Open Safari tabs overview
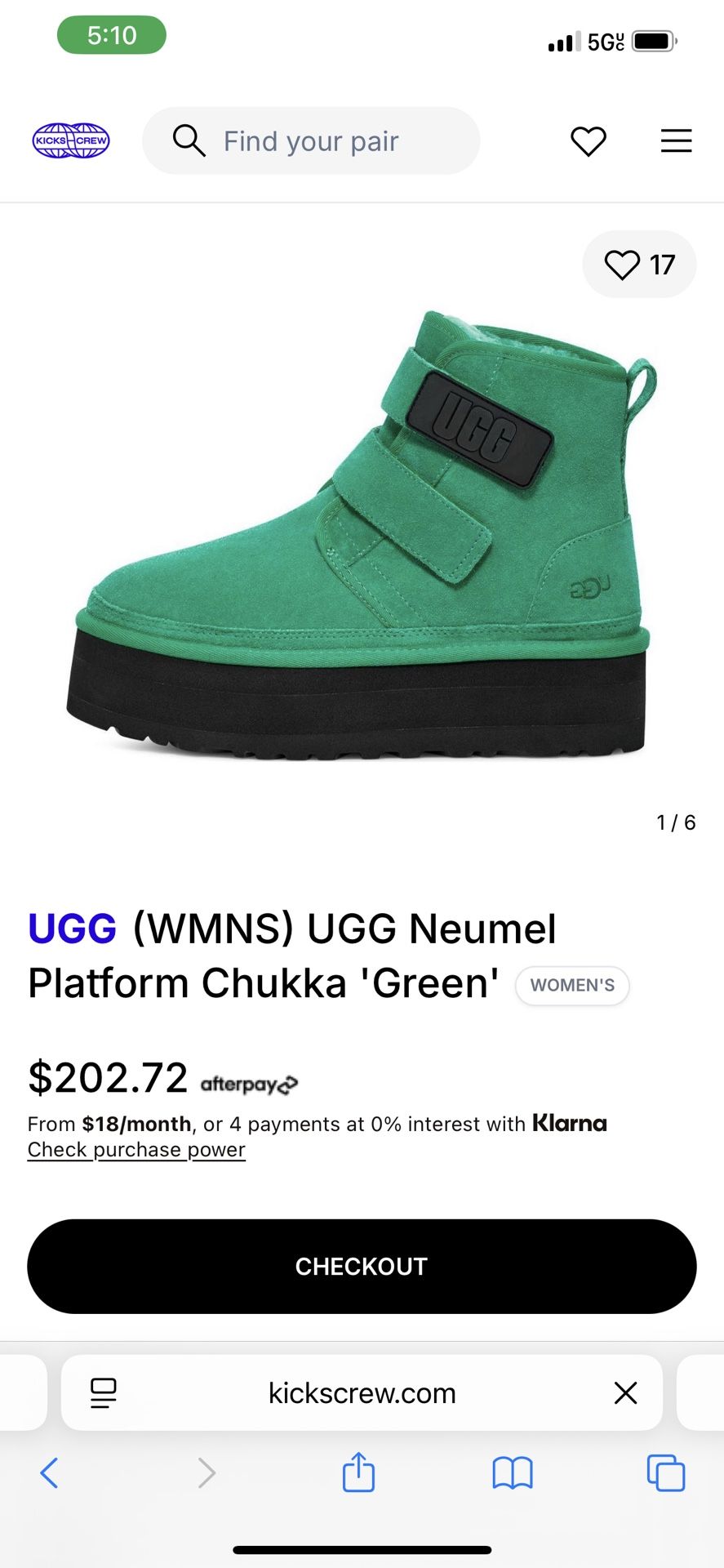 (x=665, y=1472)
